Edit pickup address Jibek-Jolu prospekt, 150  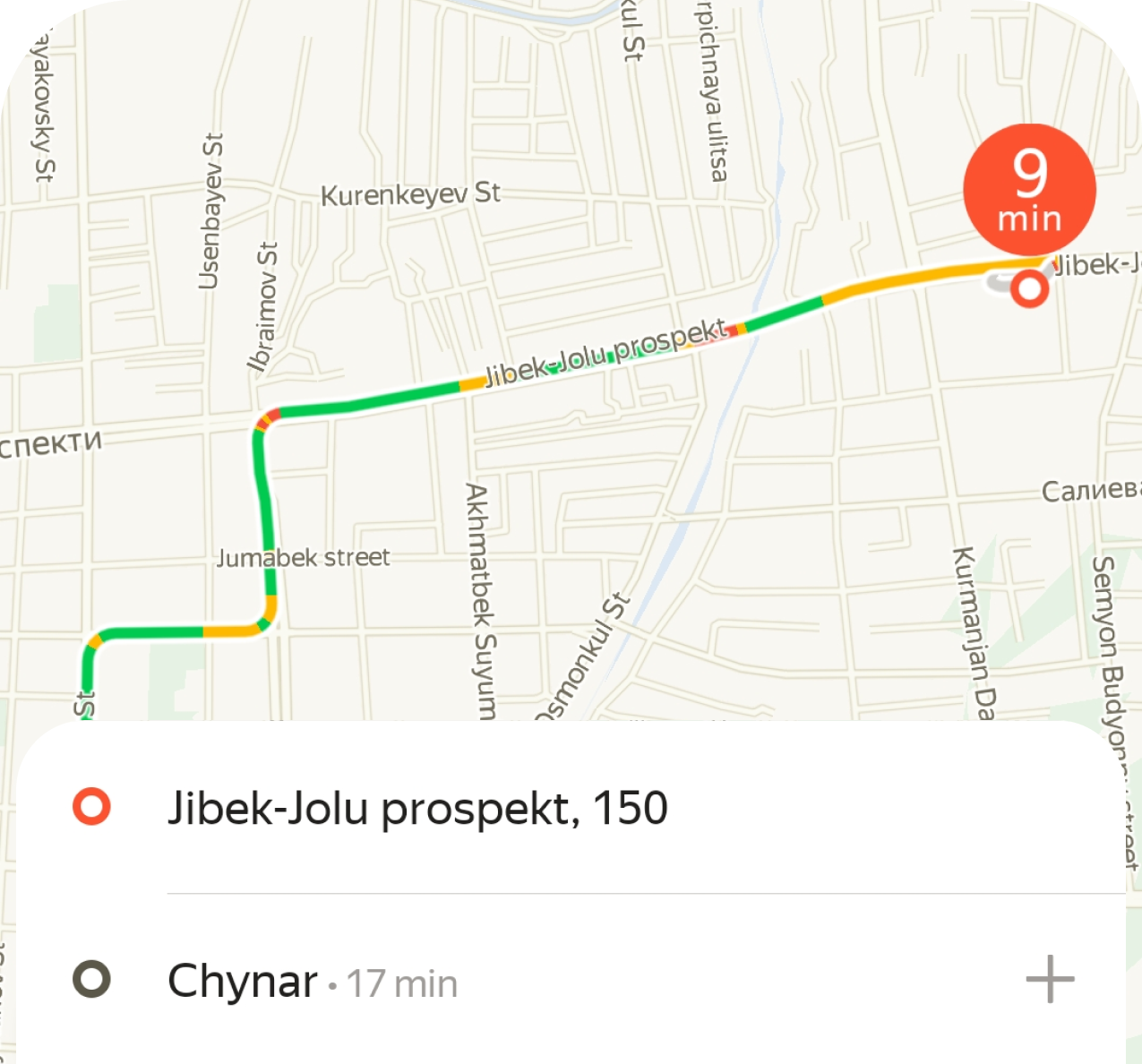pyautogui.click(x=417, y=808)
